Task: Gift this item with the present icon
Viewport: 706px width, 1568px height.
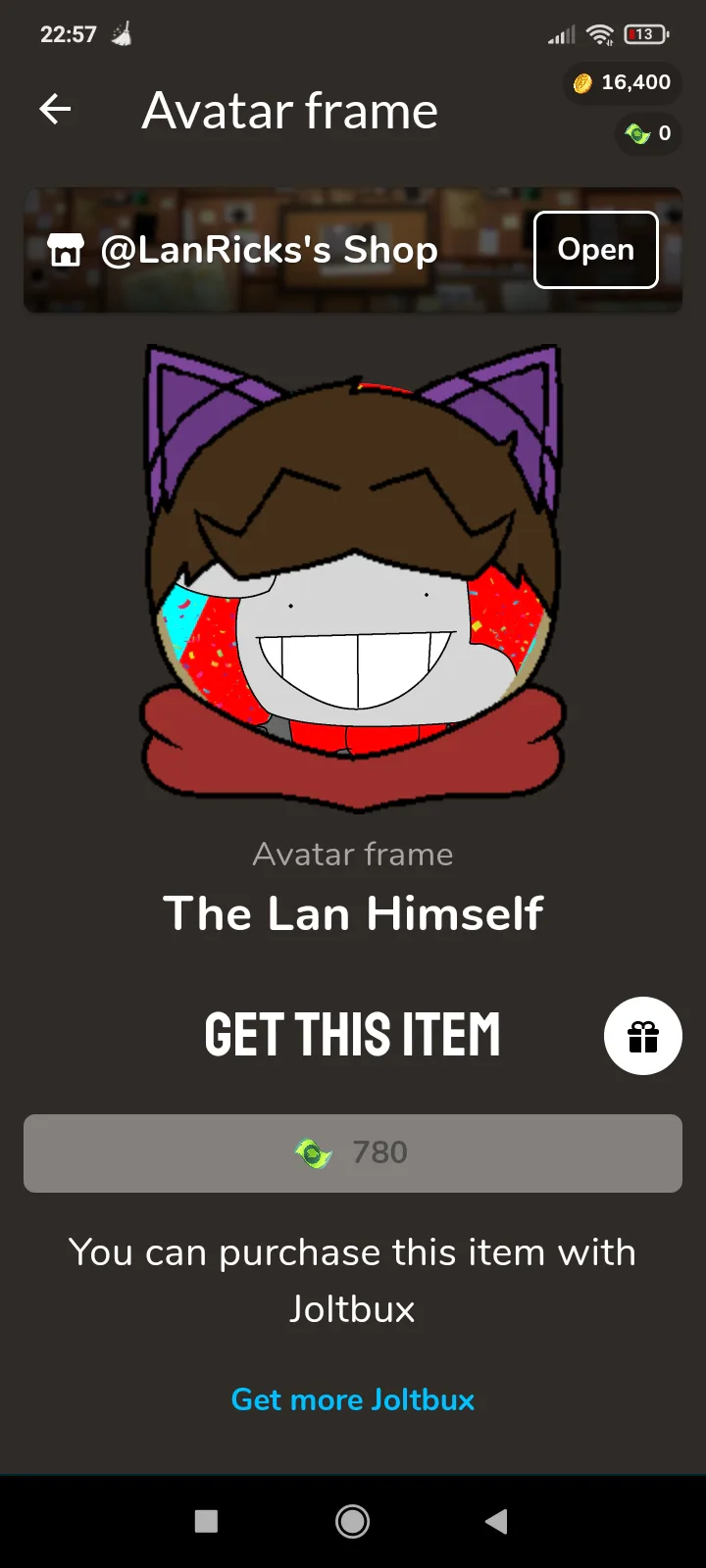Action: (x=642, y=1036)
